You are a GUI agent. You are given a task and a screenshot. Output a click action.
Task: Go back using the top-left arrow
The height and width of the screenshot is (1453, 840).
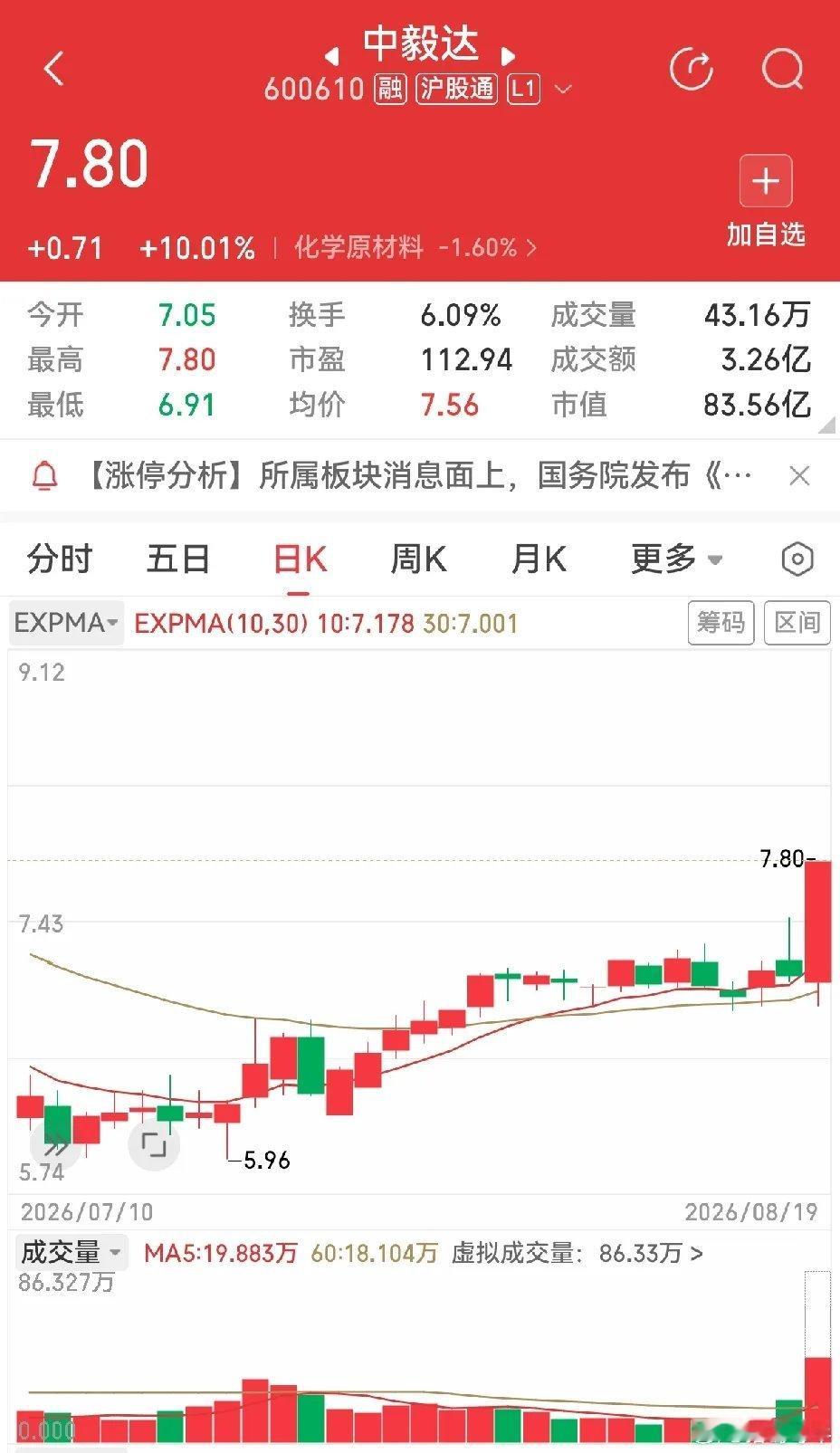click(x=53, y=69)
